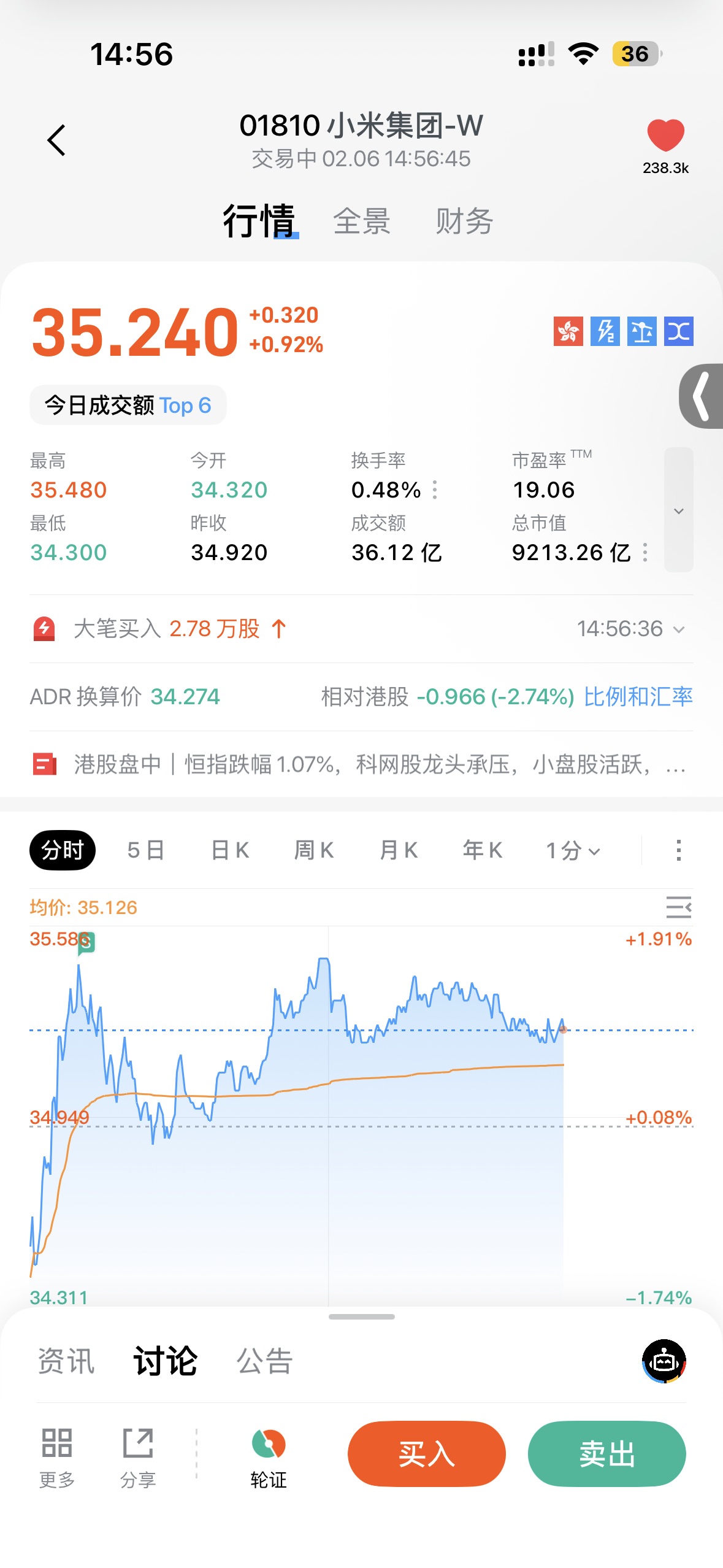Viewport: 723px width, 1568px height.
Task: Tap the red heart favorite icon
Action: click(665, 136)
